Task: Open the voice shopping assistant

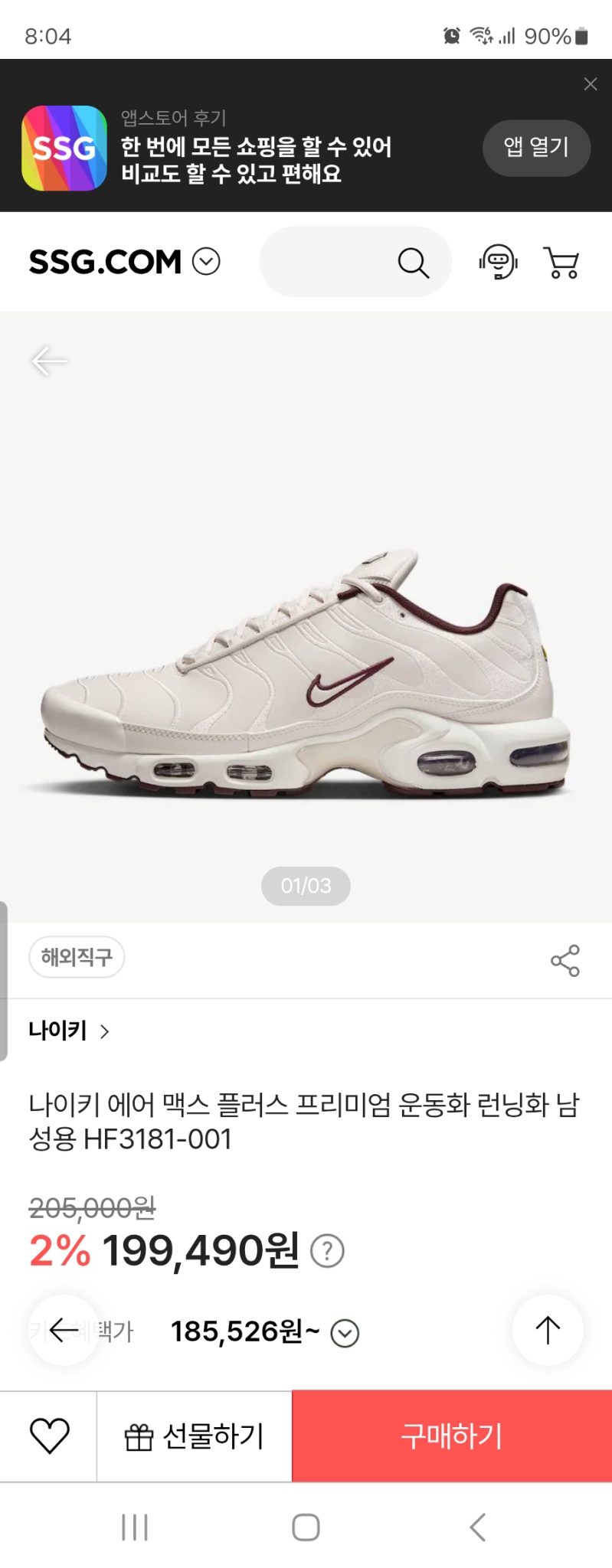Action: 497,262
